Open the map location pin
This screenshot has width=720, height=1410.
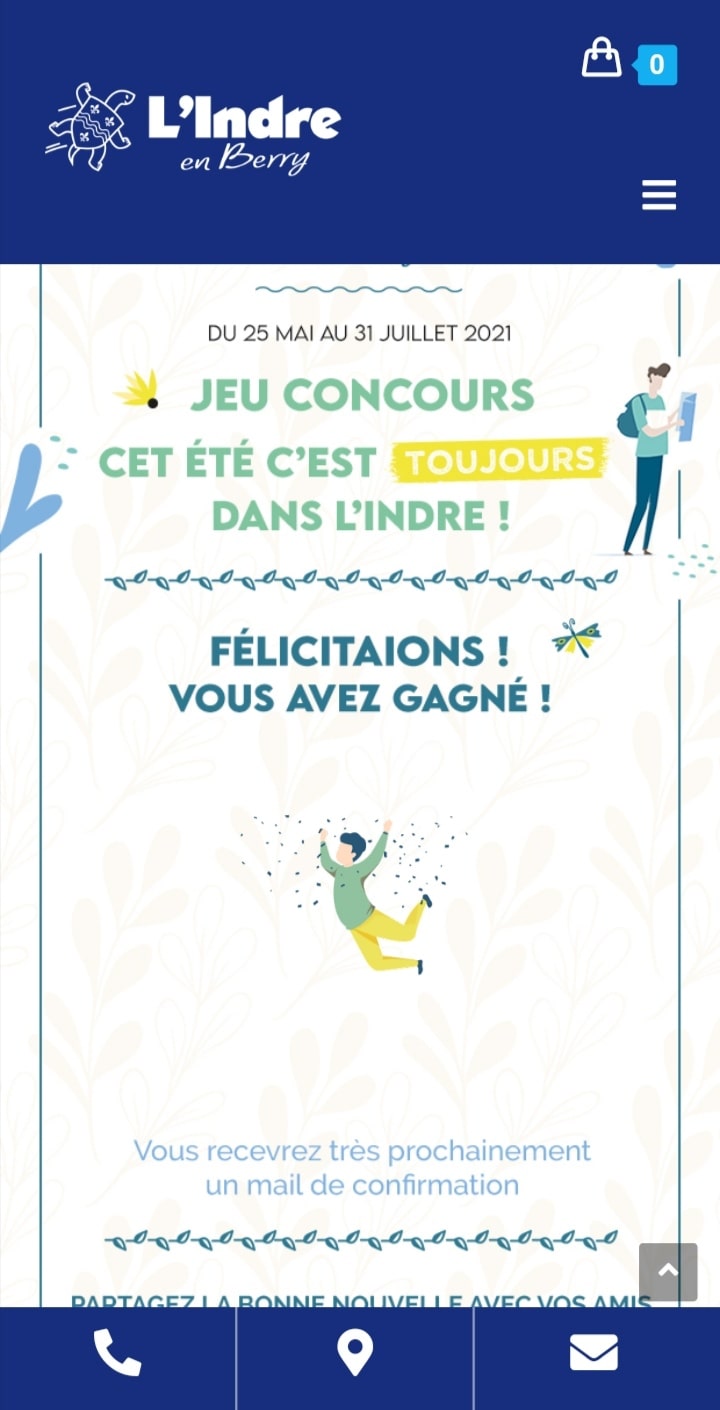point(355,1353)
